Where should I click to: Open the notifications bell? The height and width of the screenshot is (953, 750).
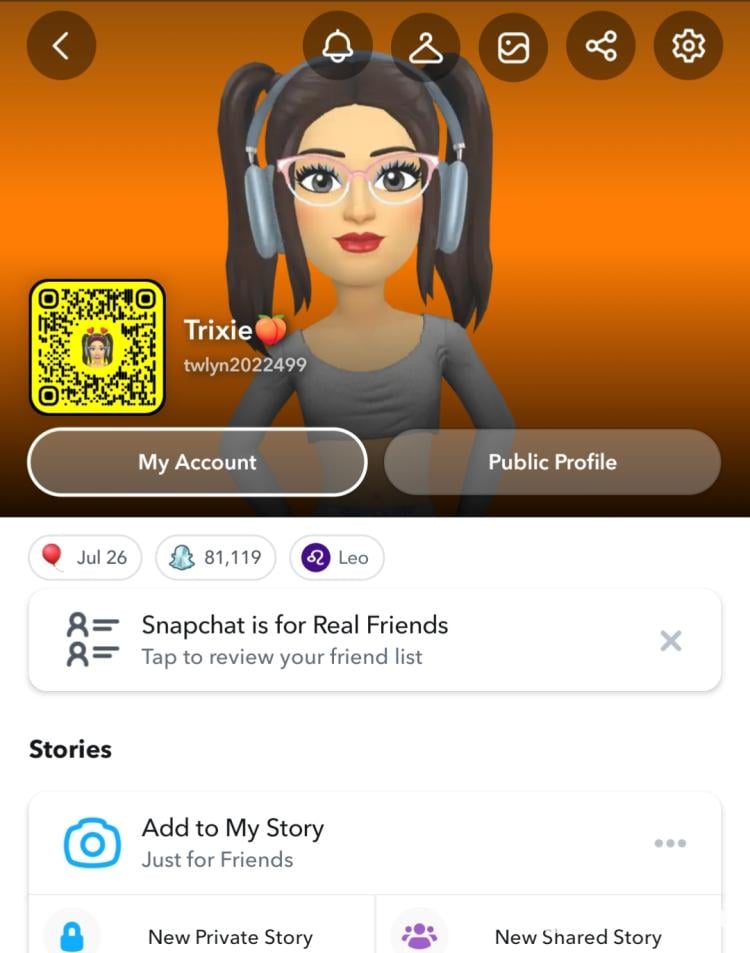coord(337,46)
